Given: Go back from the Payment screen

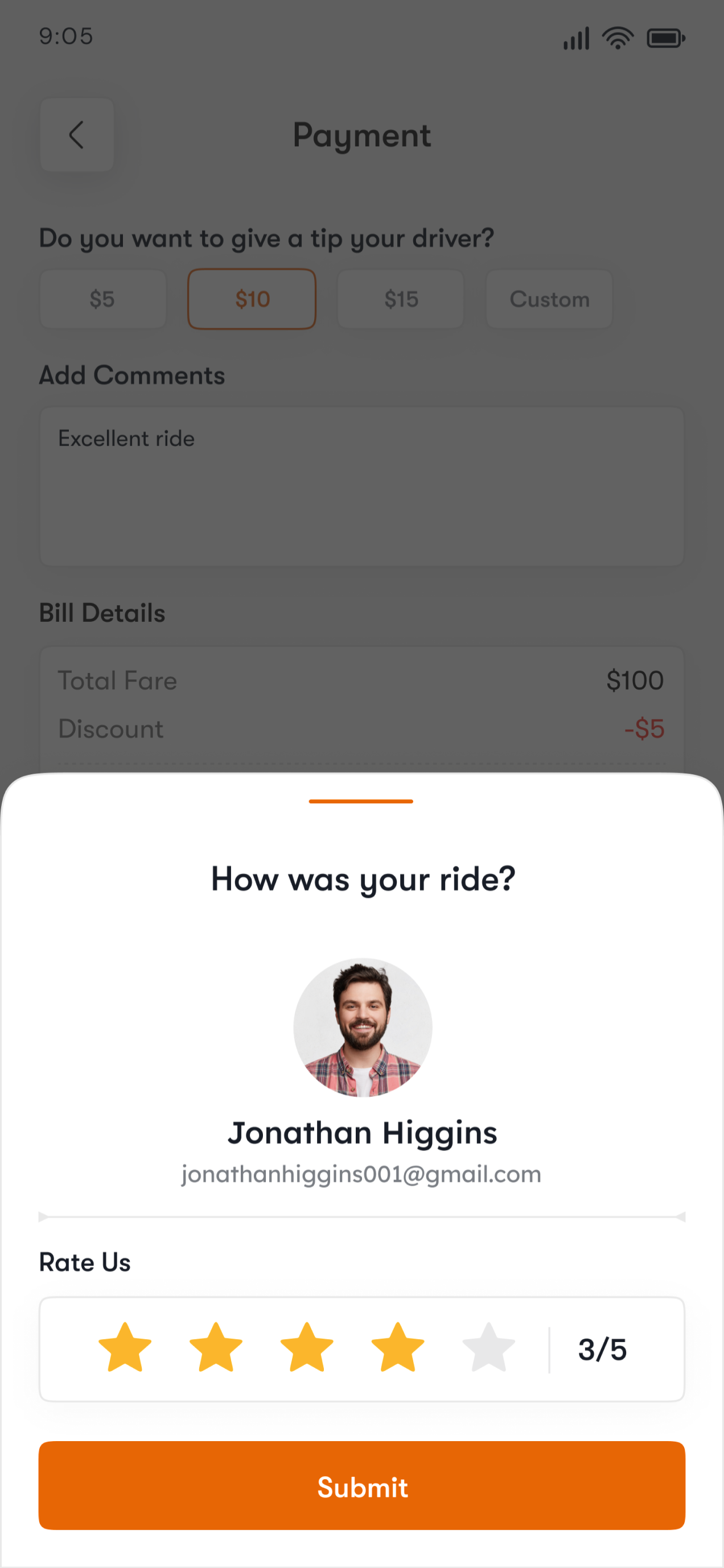Looking at the screenshot, I should pos(77,135).
